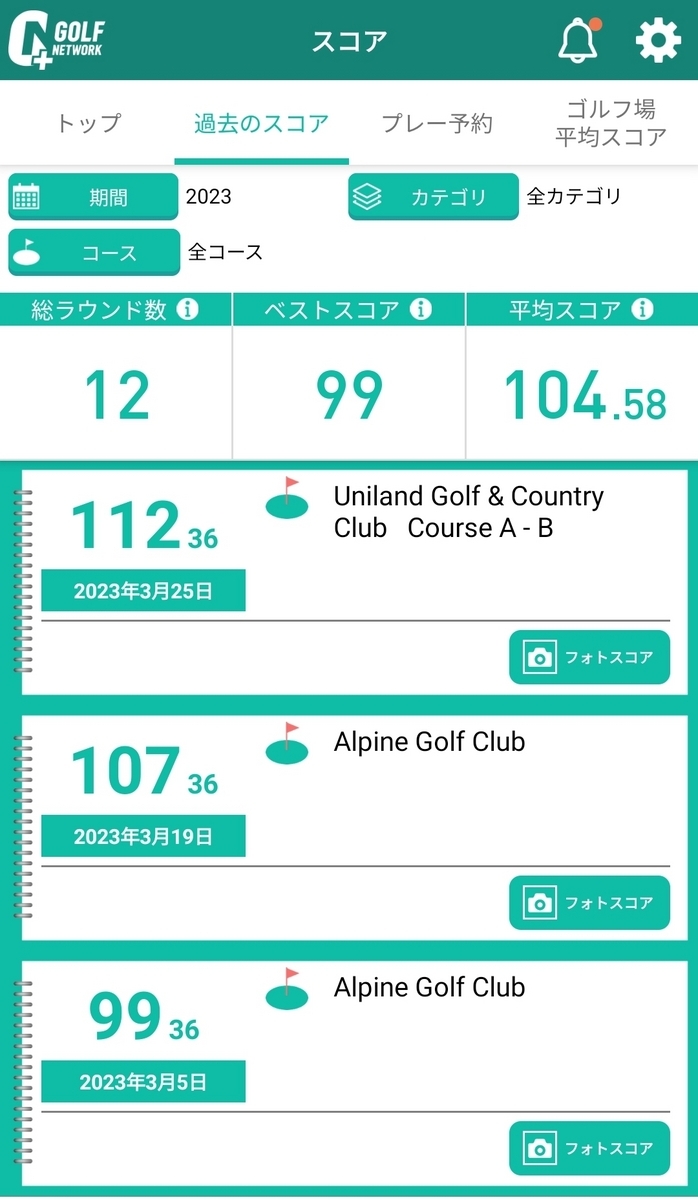The width and height of the screenshot is (698, 1200).
Task: Switch to the トップ tab
Action: [x=87, y=124]
